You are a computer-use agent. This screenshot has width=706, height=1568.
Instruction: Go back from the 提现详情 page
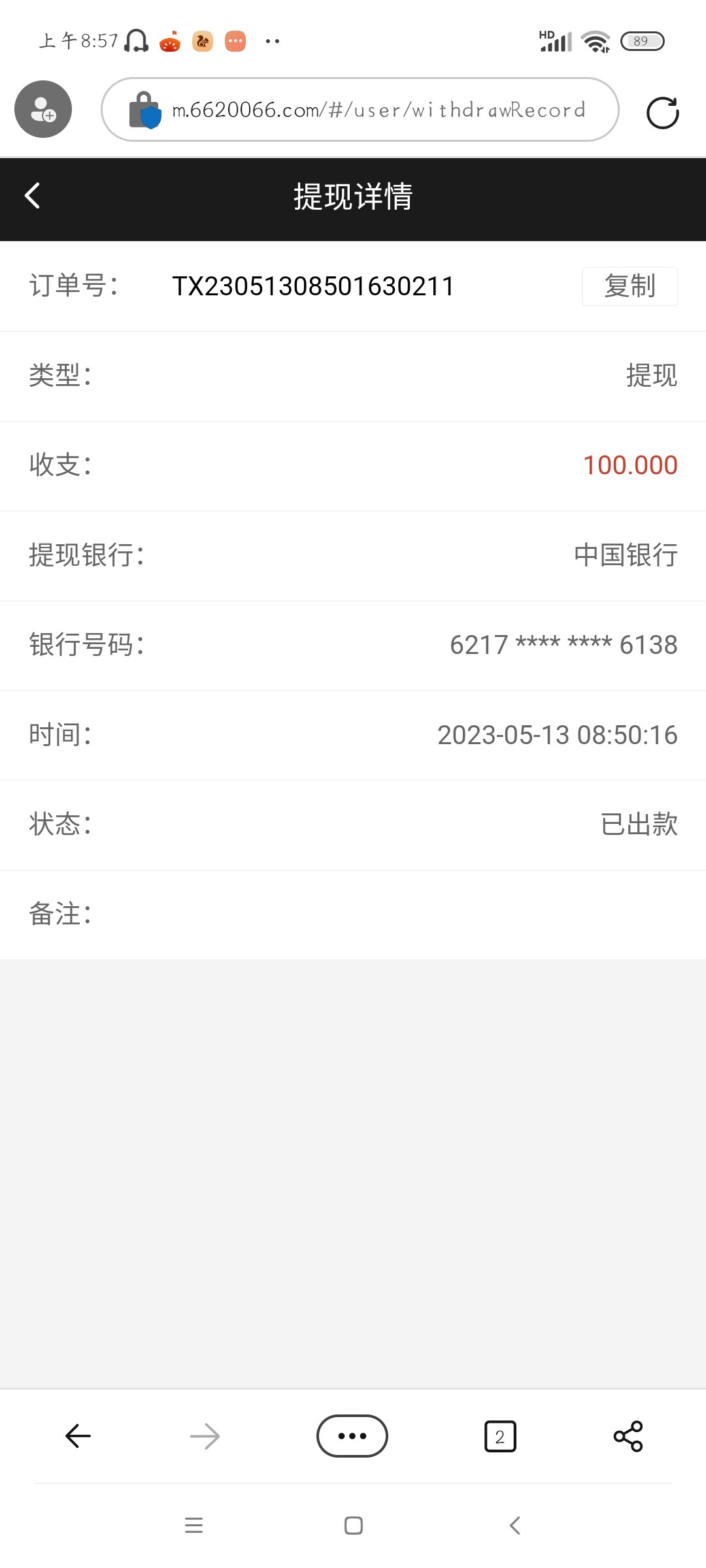click(x=33, y=195)
